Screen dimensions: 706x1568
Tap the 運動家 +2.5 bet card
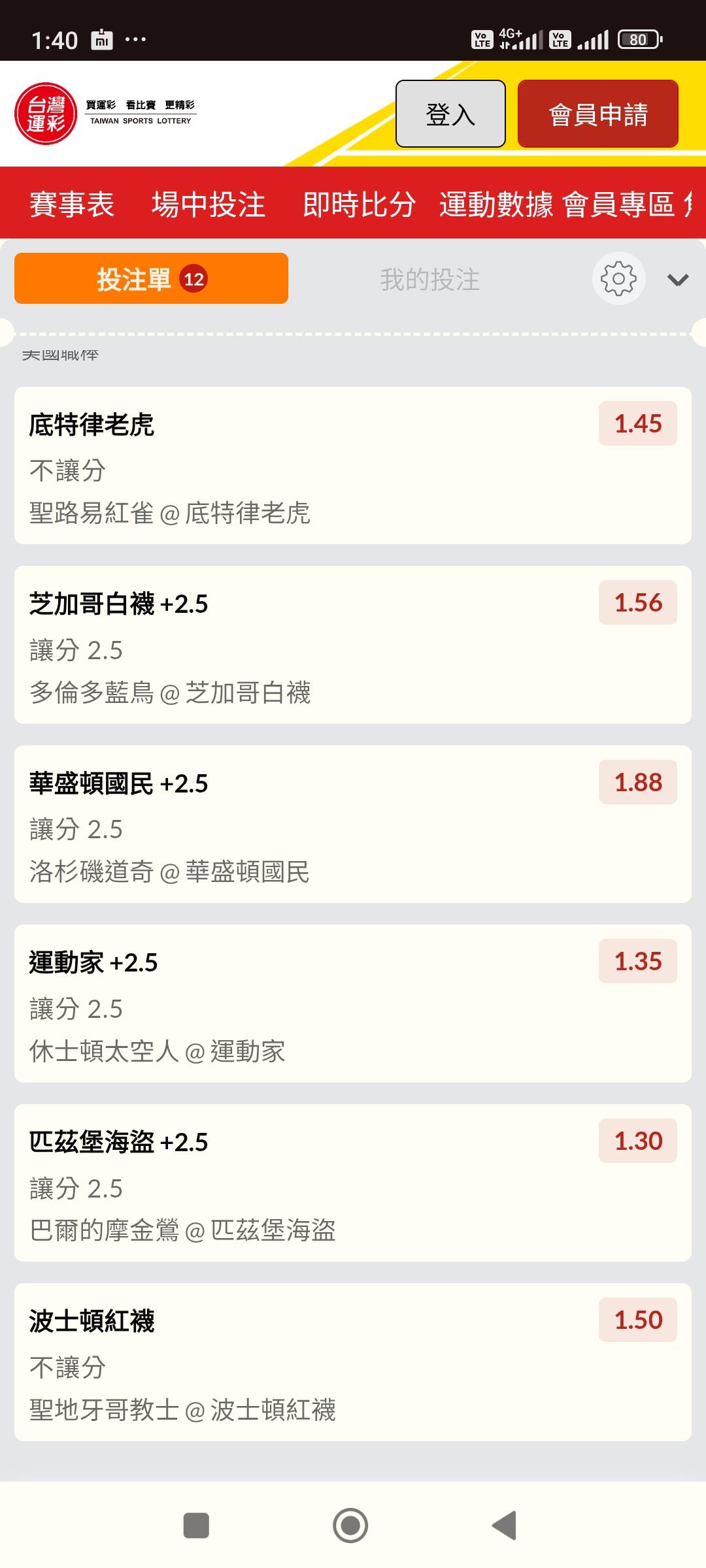click(353, 1004)
